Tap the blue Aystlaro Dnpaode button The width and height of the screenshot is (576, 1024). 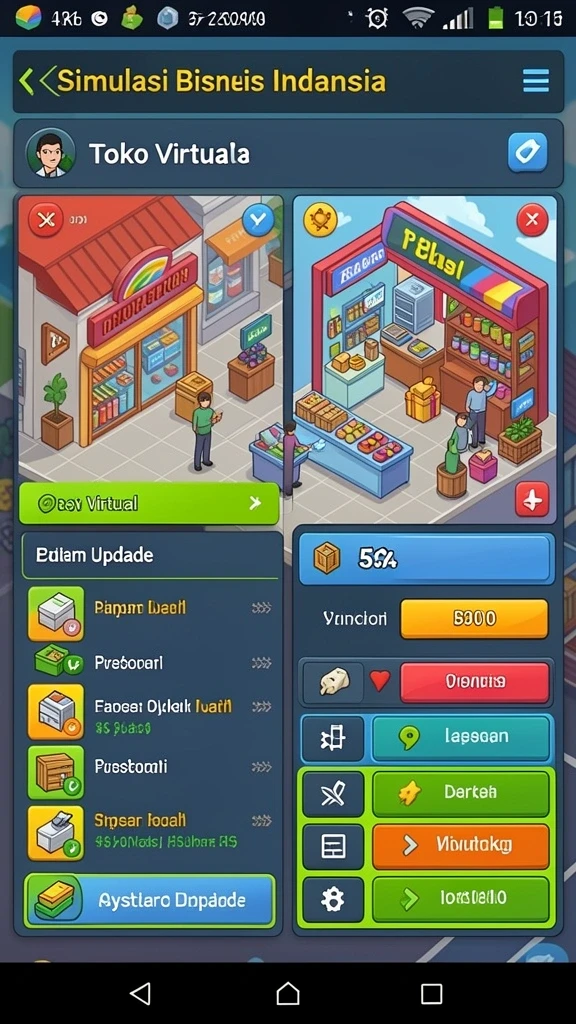point(150,901)
